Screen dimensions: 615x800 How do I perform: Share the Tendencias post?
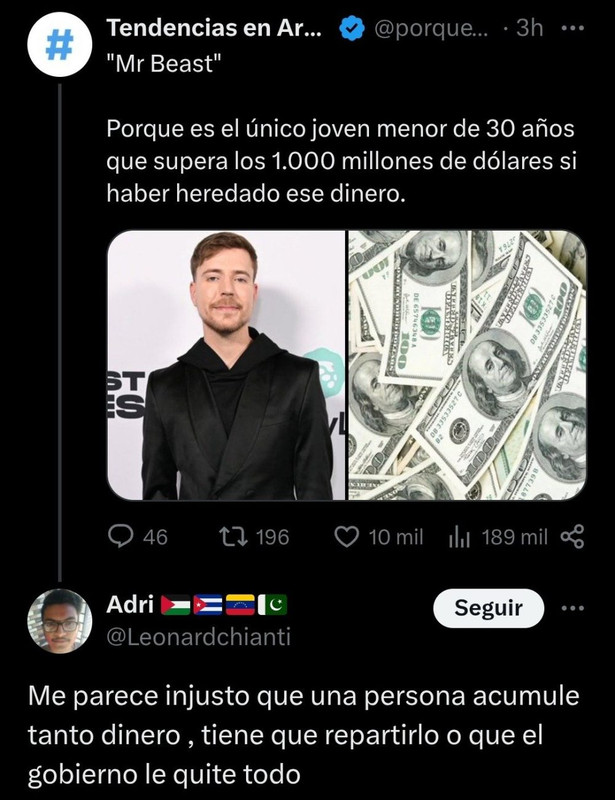572,537
